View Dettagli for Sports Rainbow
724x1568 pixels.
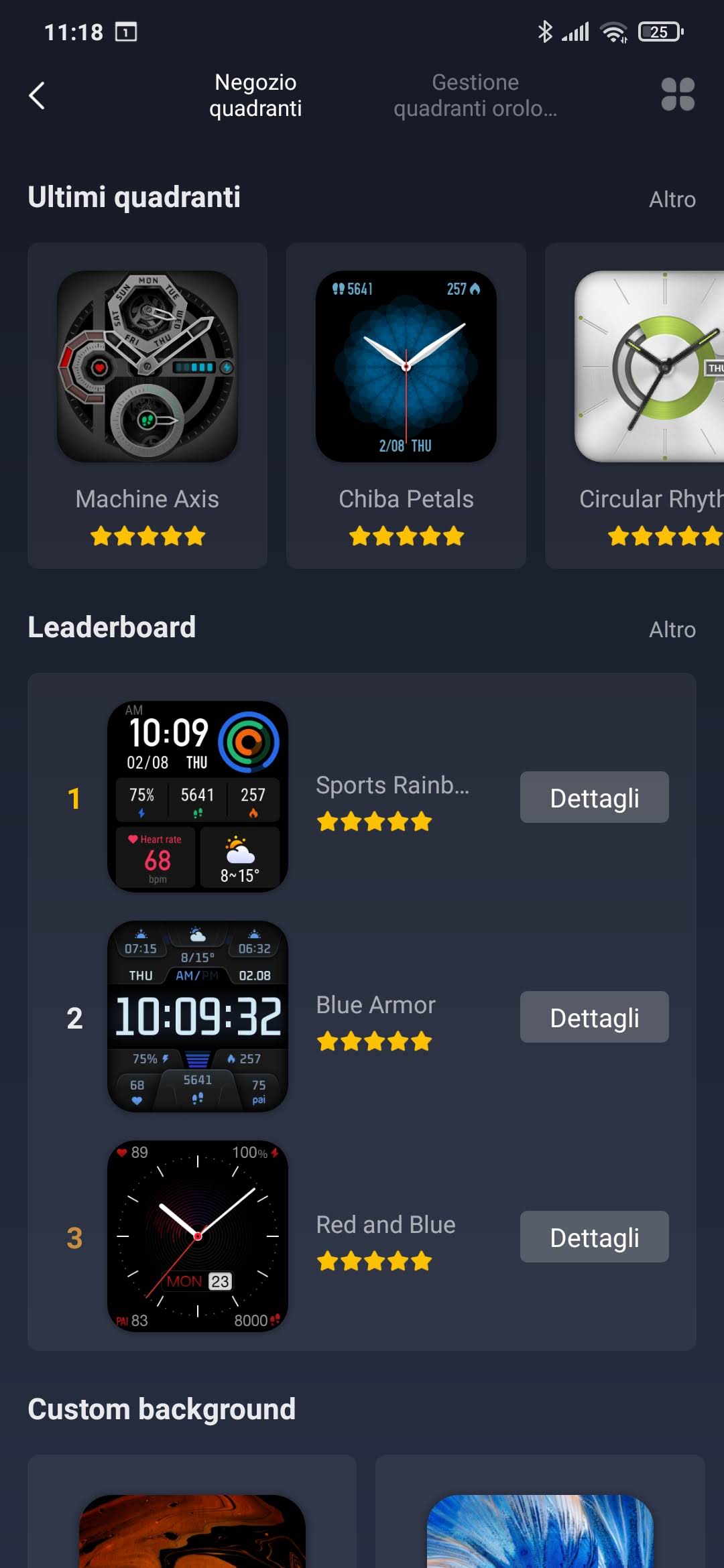pos(594,797)
